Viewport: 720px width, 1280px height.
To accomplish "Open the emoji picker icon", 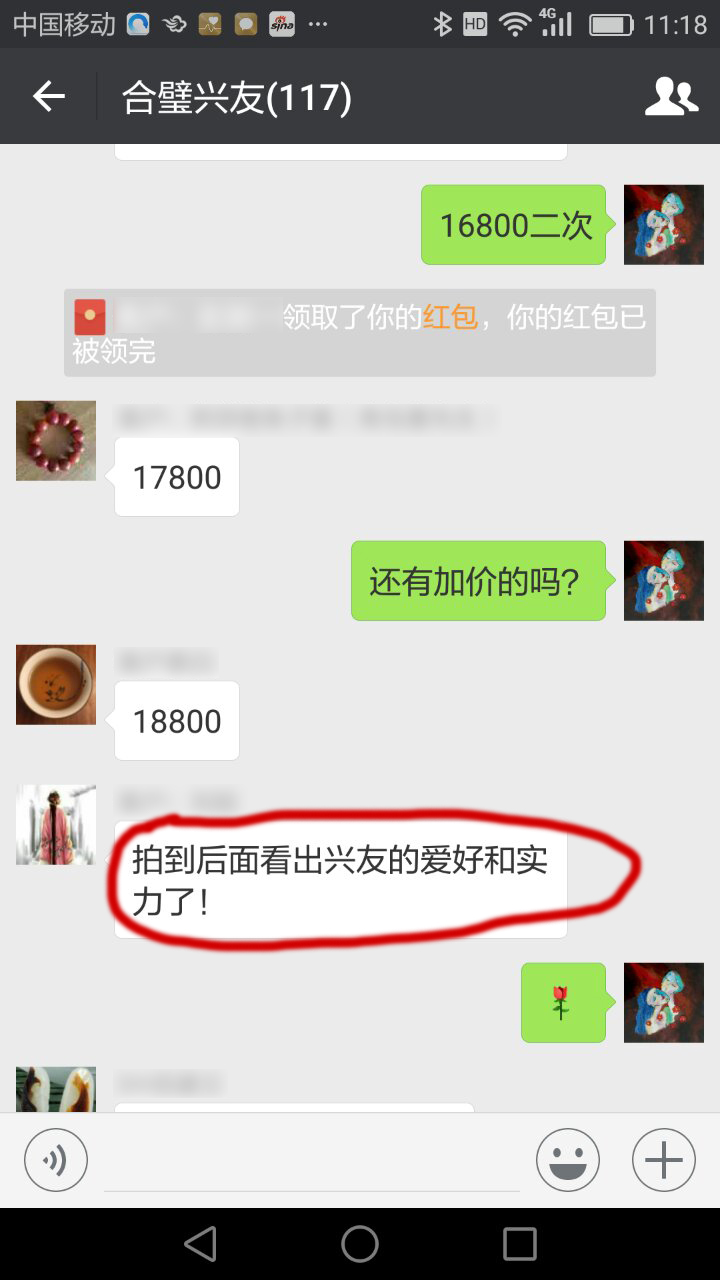I will click(567, 1159).
